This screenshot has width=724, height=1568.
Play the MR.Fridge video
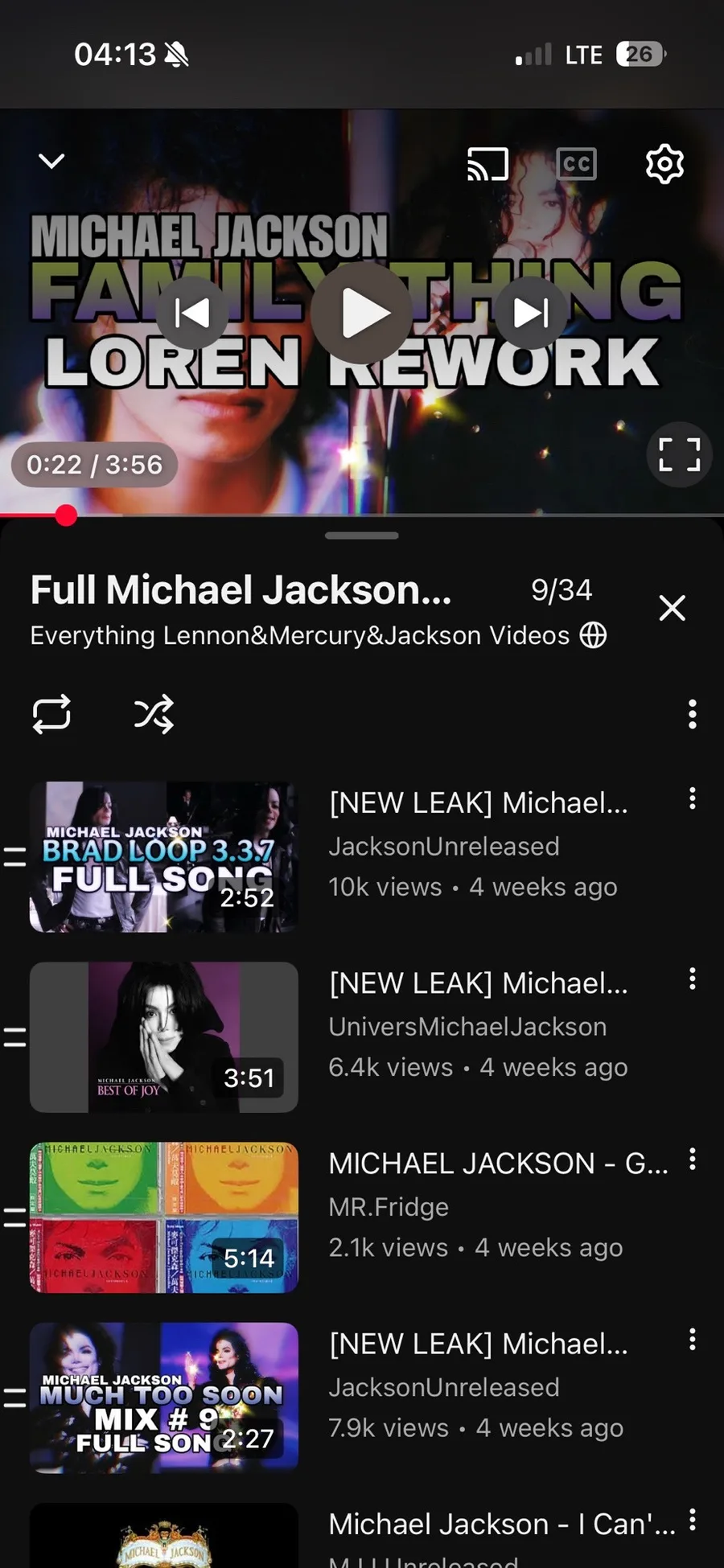tap(164, 1217)
